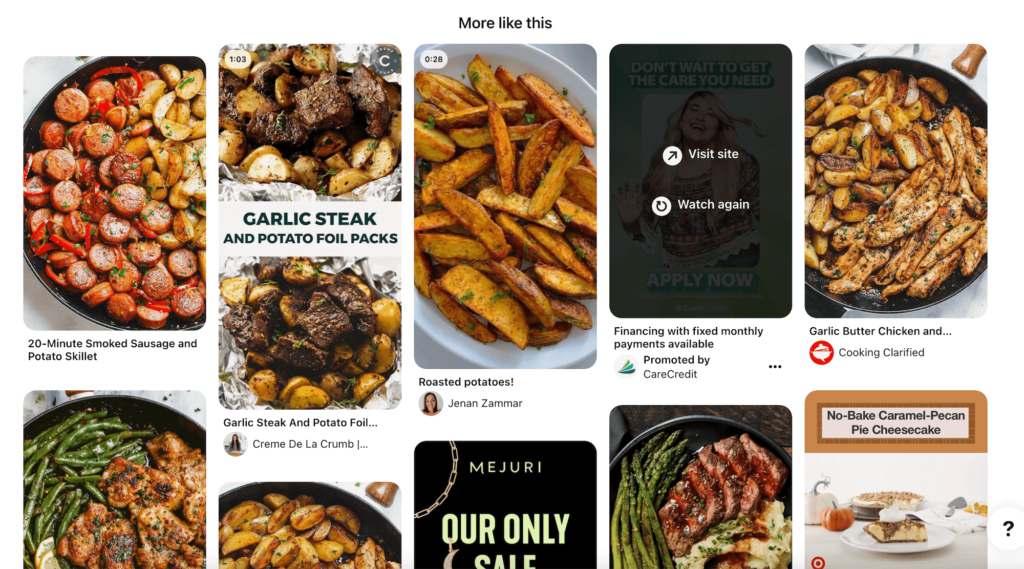Open No-Bake Caramel-Pecan Pie Cheesecake pin
The width and height of the screenshot is (1024, 569).
[895, 480]
